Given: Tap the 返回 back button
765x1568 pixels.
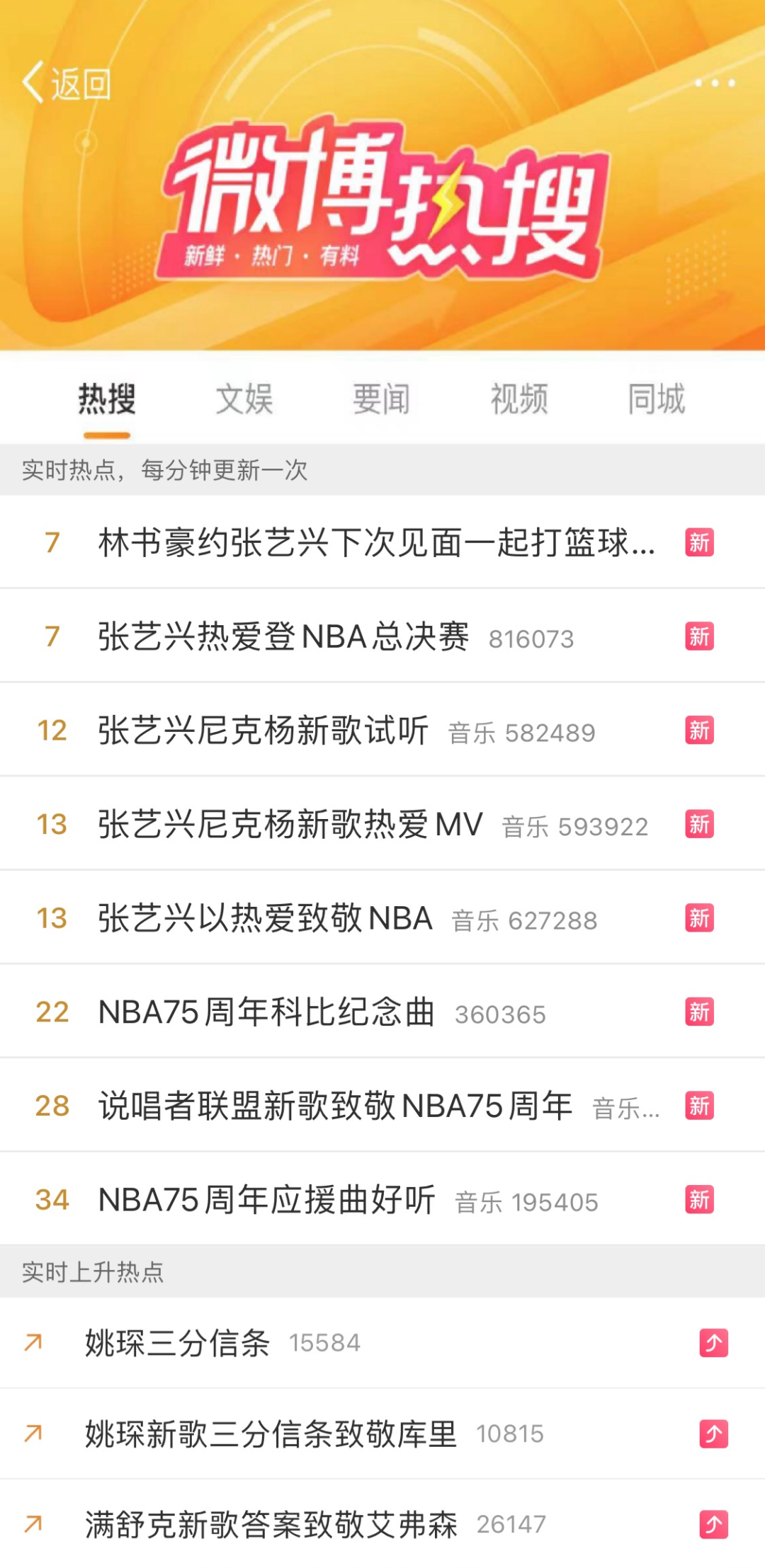Looking at the screenshot, I should coord(66,84).
